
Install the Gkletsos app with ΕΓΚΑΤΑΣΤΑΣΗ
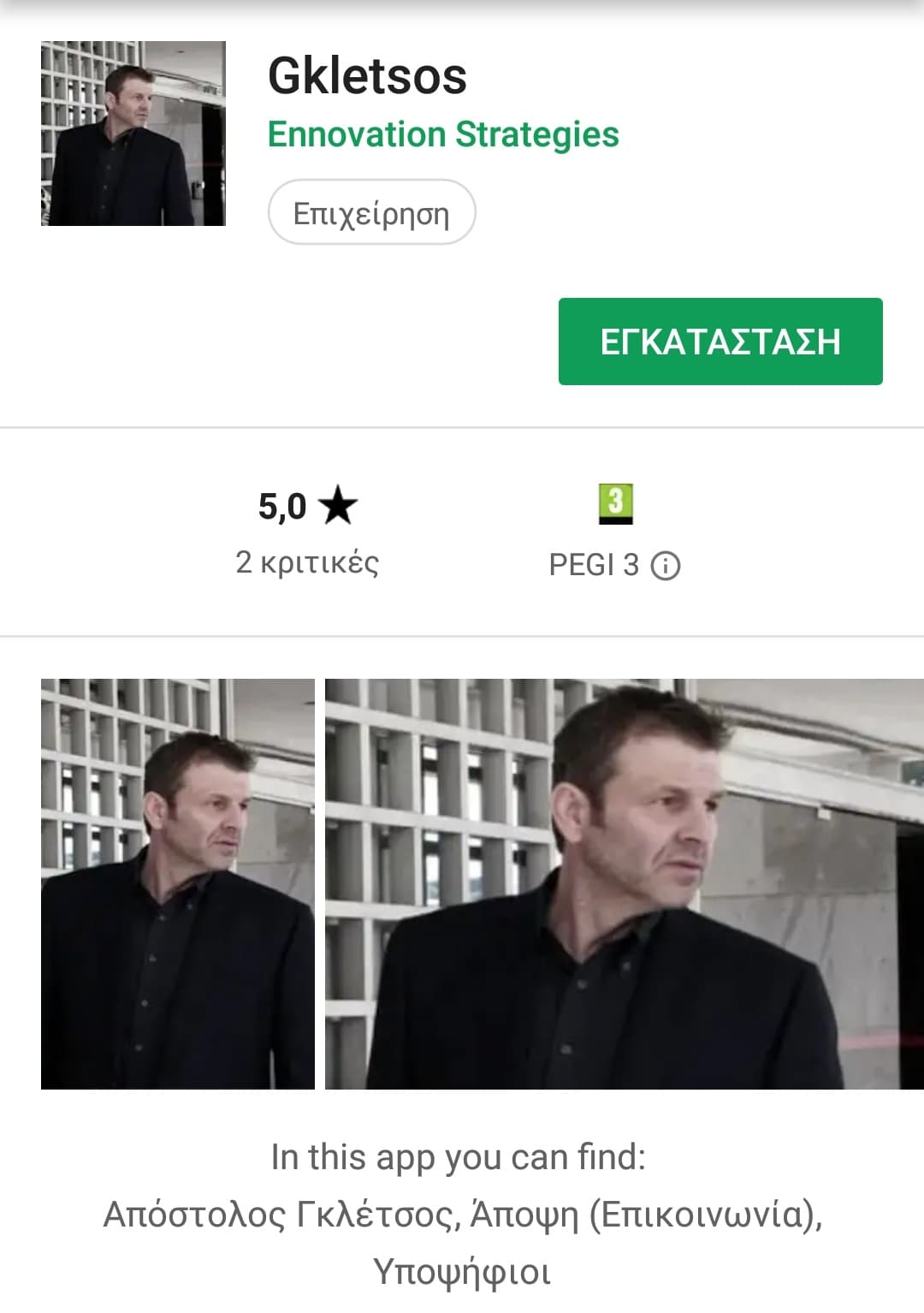pyautogui.click(x=720, y=342)
